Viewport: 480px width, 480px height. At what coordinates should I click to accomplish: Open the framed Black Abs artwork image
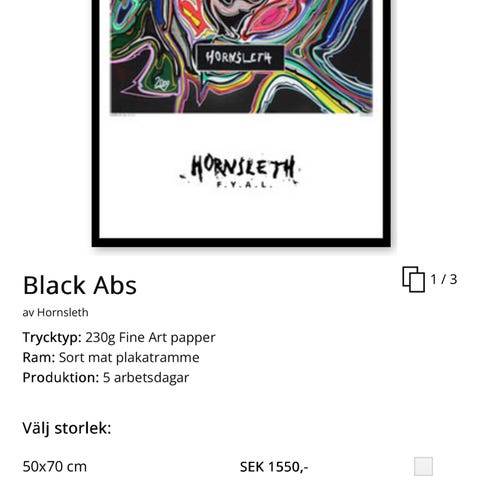tap(241, 123)
